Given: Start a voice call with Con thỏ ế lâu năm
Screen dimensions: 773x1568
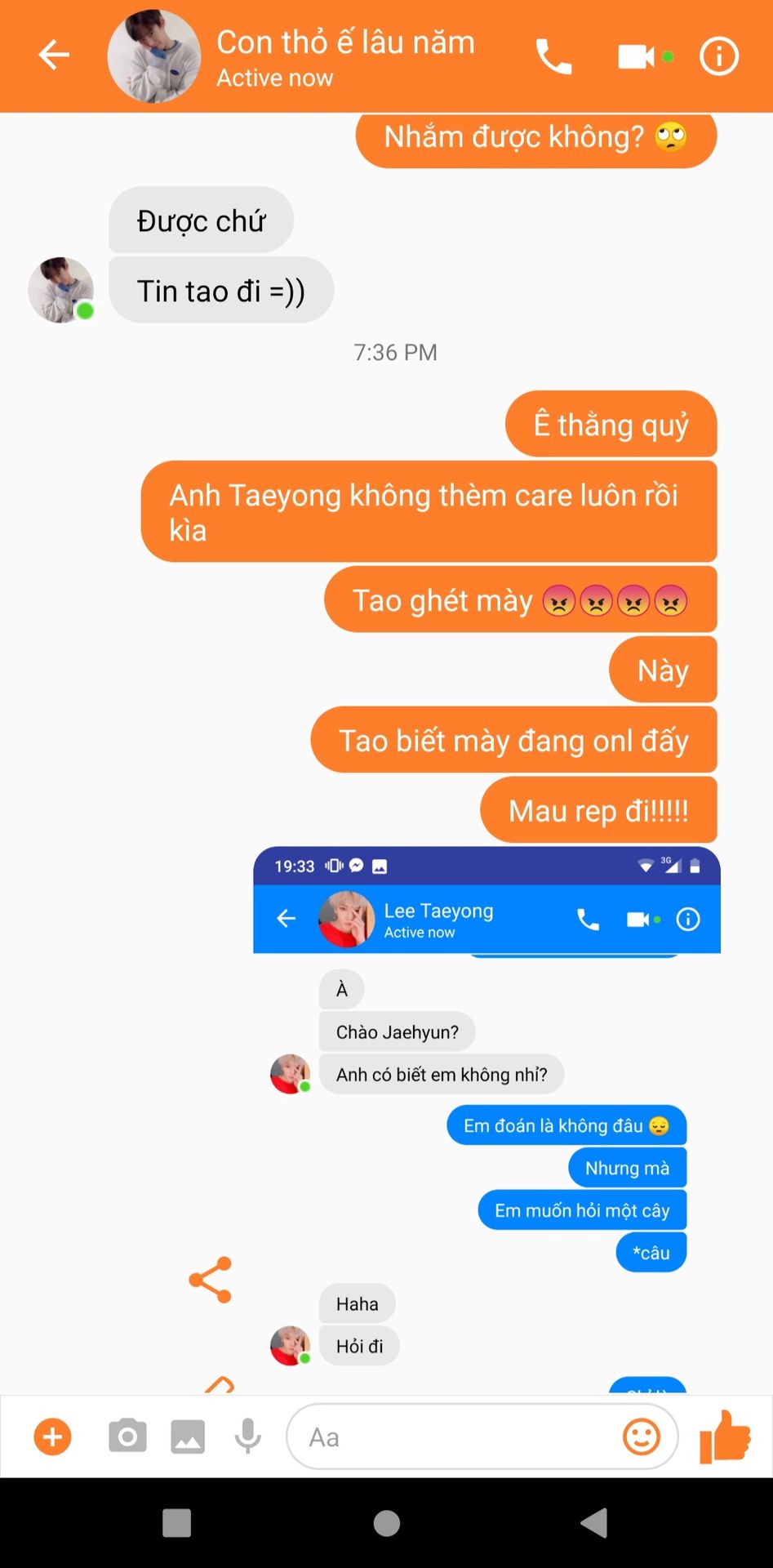Looking at the screenshot, I should click(x=553, y=56).
